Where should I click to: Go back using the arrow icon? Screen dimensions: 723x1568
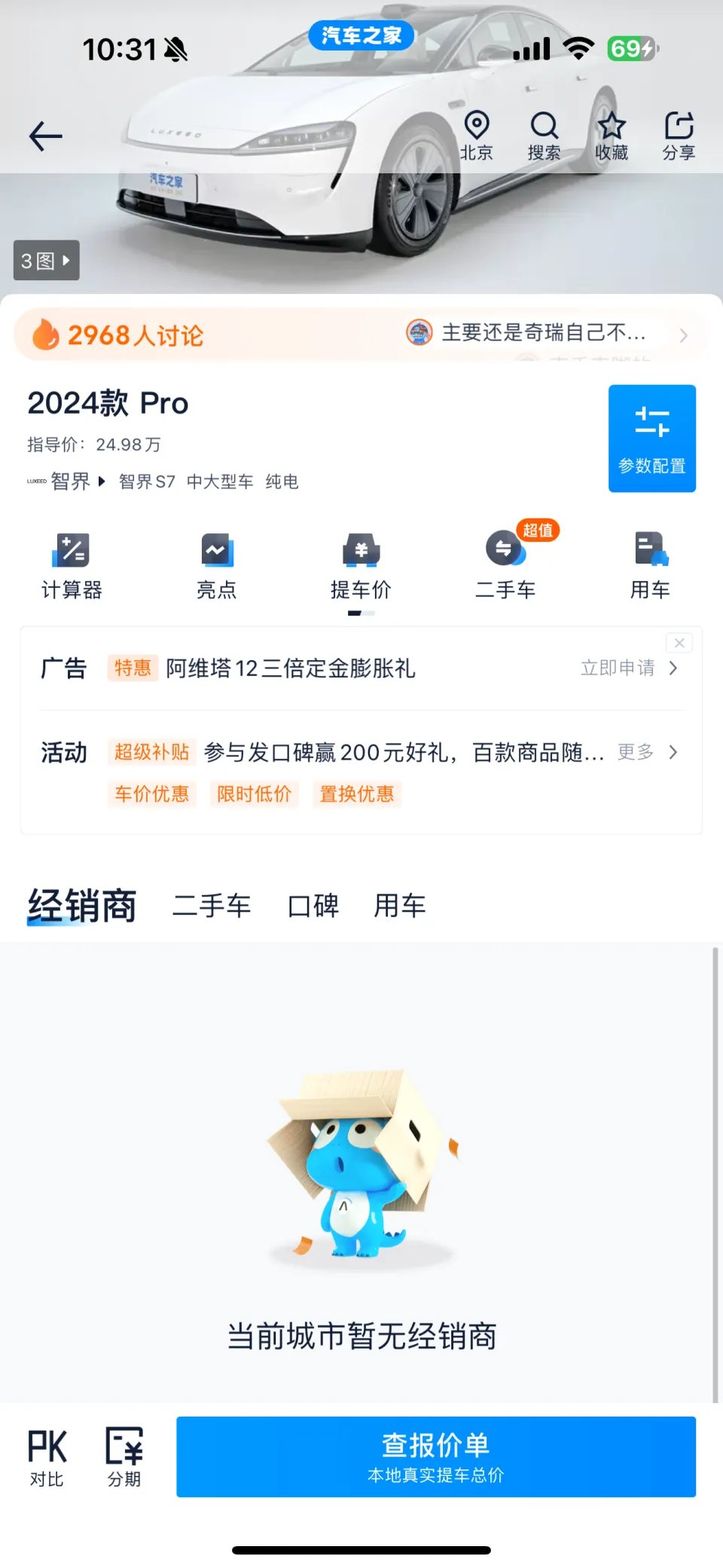(45, 136)
